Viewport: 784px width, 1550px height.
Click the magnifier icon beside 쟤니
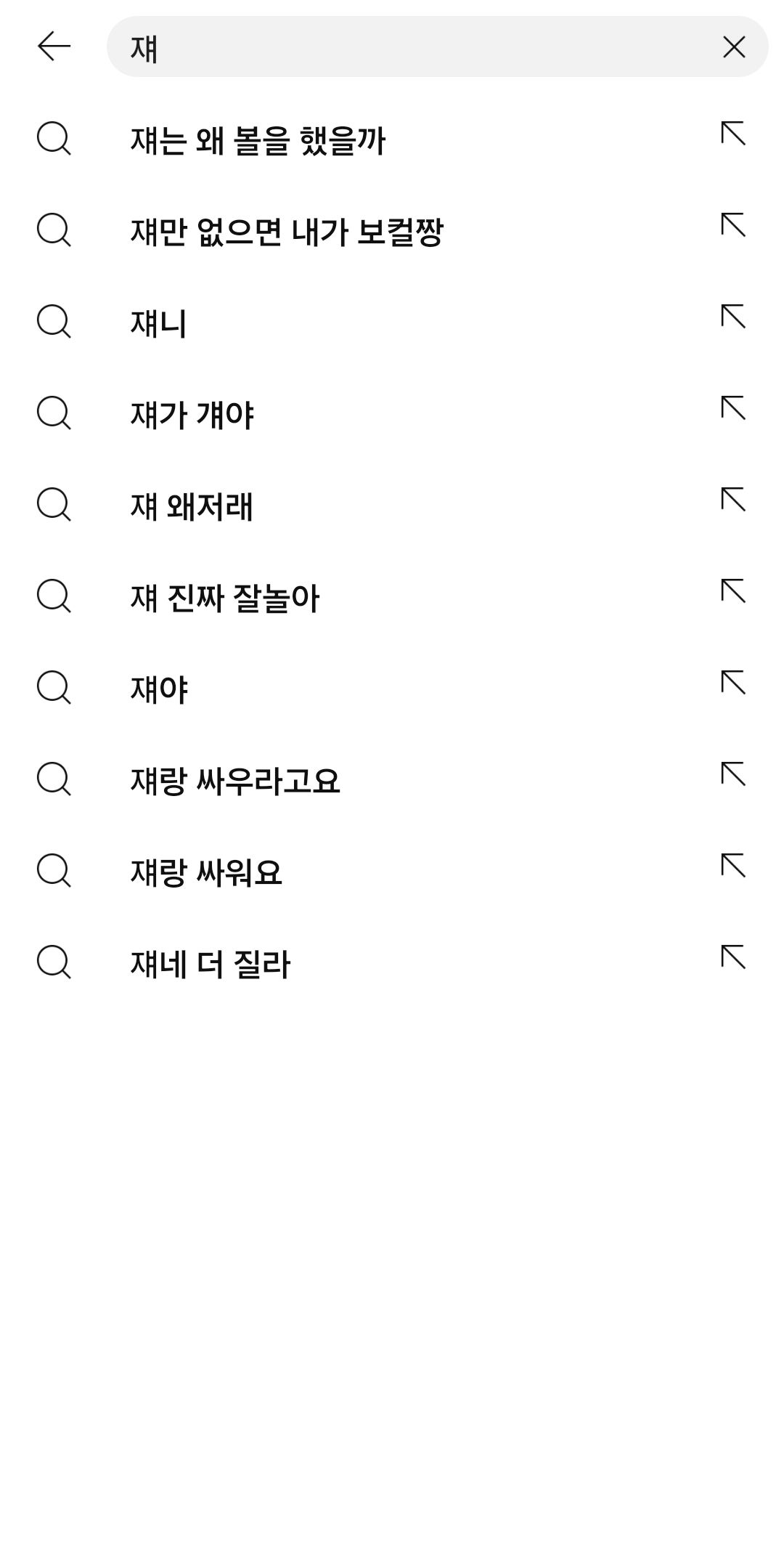pos(54,323)
